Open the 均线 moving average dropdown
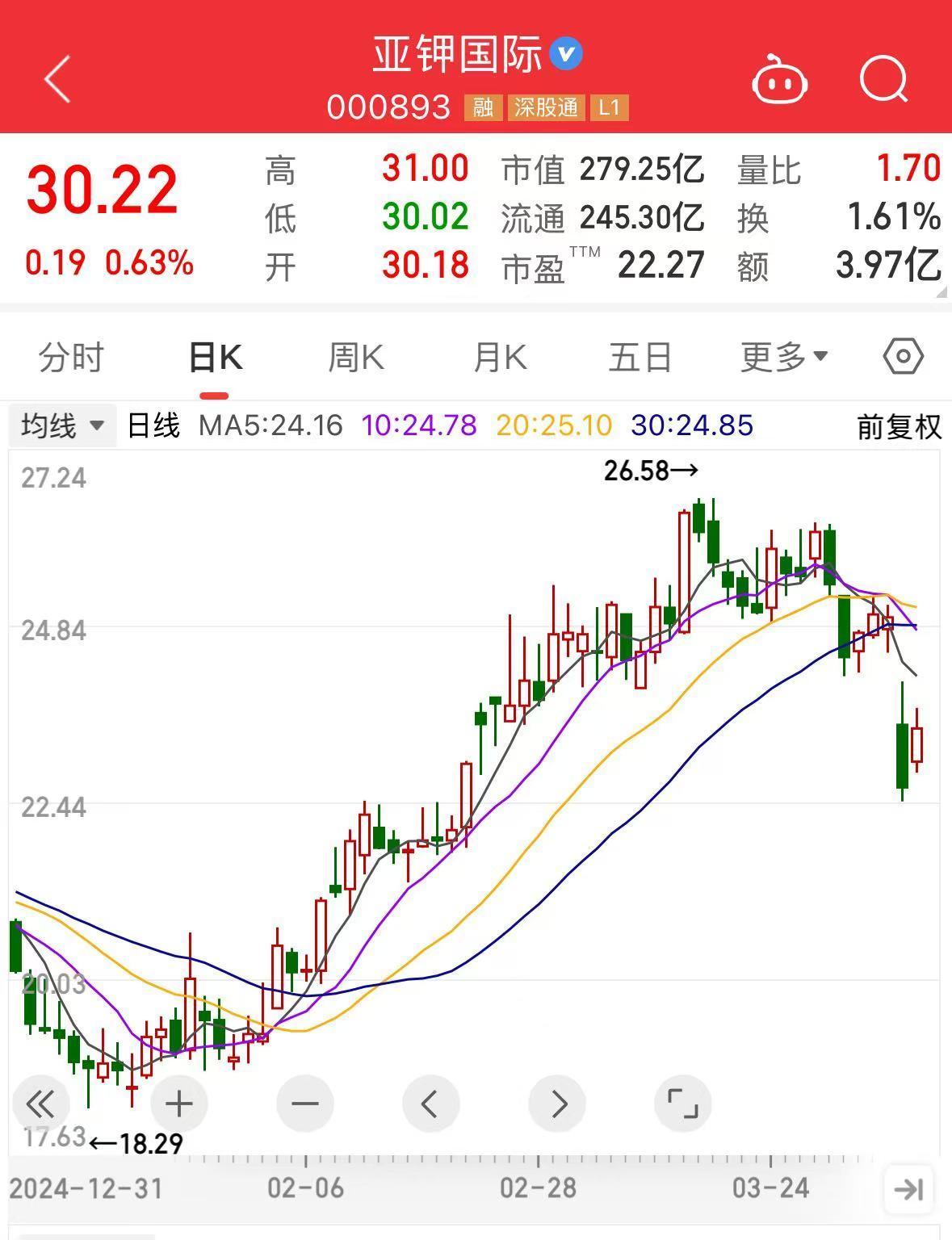Screen dimensions: 952x1240 pyautogui.click(x=61, y=424)
